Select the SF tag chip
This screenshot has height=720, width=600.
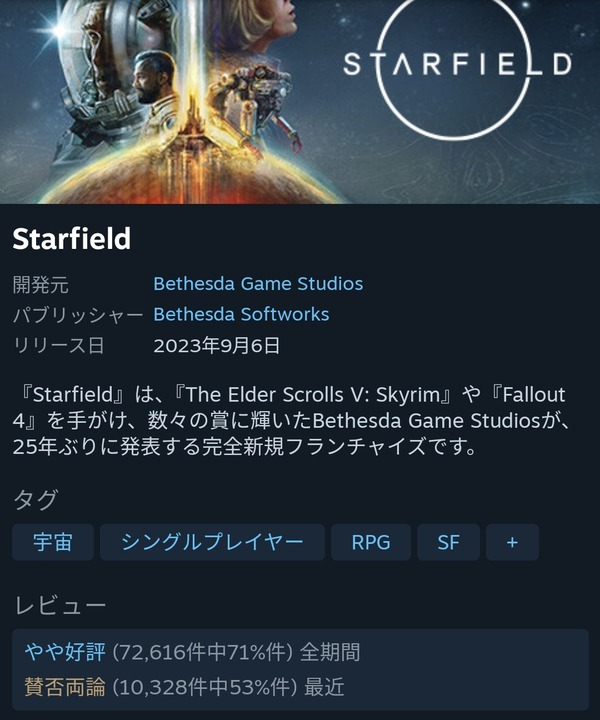point(449,542)
